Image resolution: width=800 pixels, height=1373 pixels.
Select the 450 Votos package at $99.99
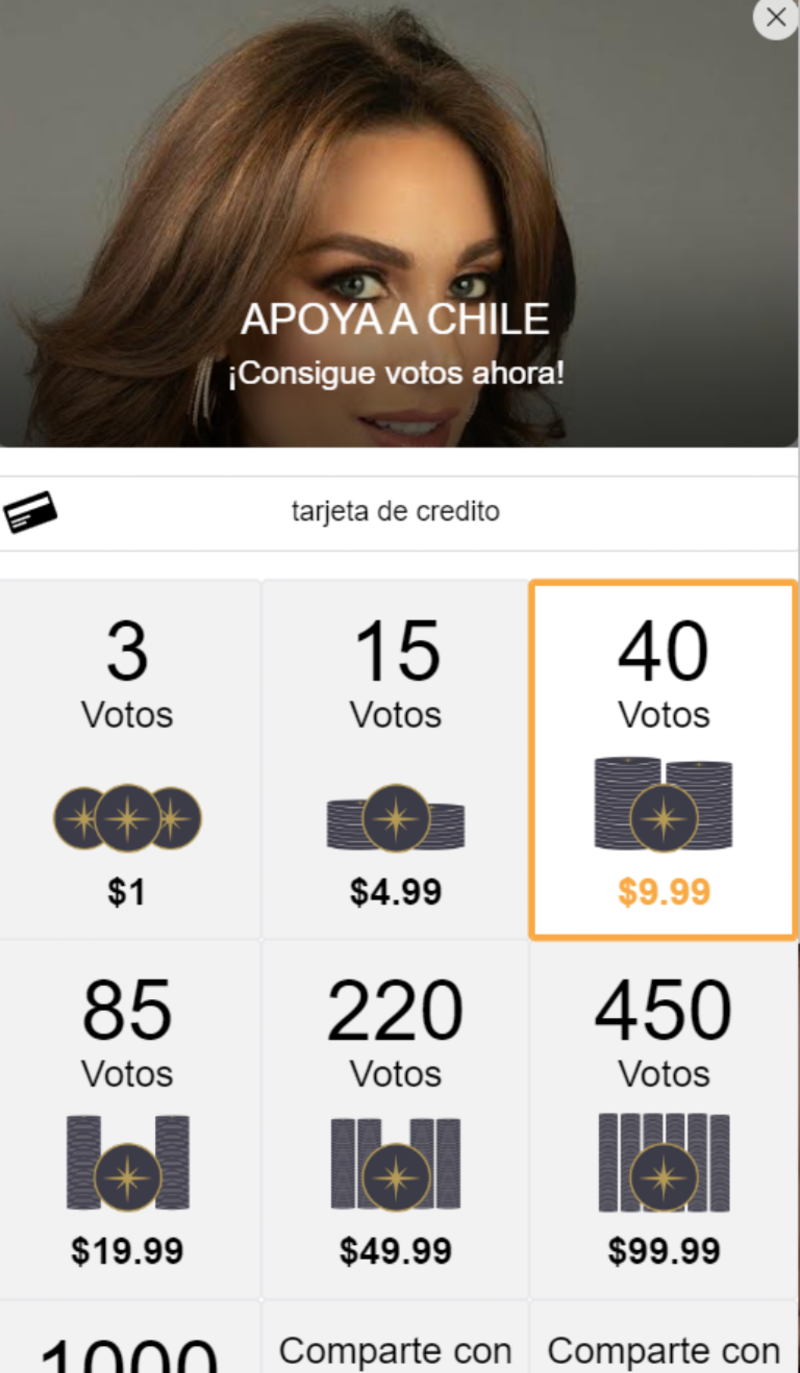click(663, 1119)
